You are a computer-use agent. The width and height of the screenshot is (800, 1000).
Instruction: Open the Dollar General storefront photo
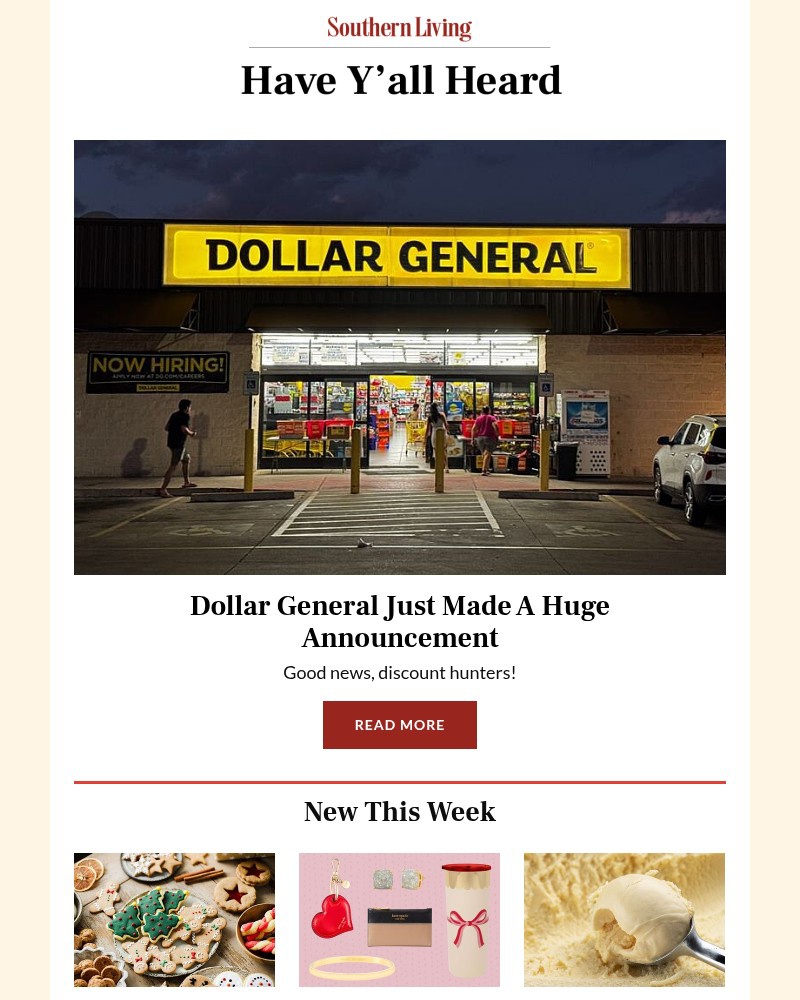click(400, 356)
